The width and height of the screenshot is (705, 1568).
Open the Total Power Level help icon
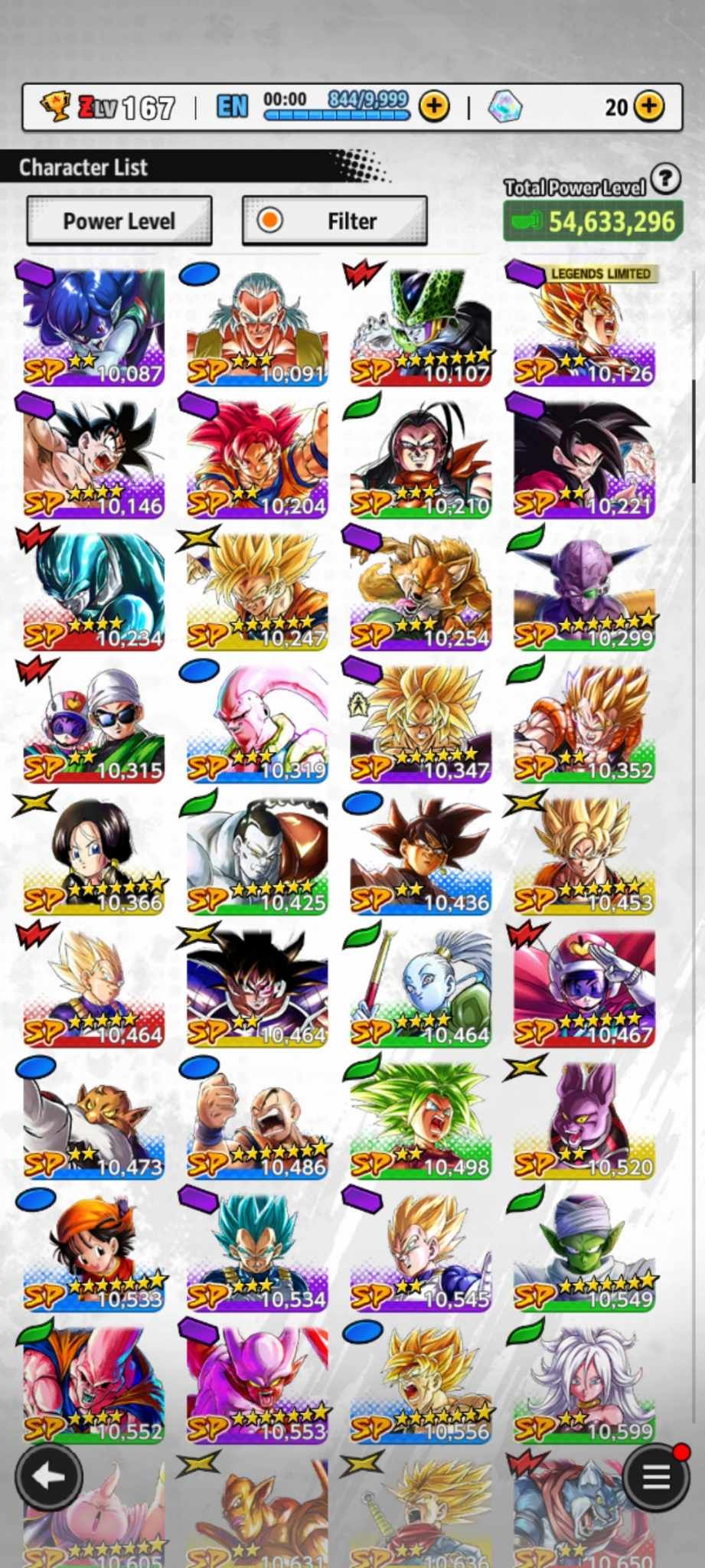click(665, 179)
